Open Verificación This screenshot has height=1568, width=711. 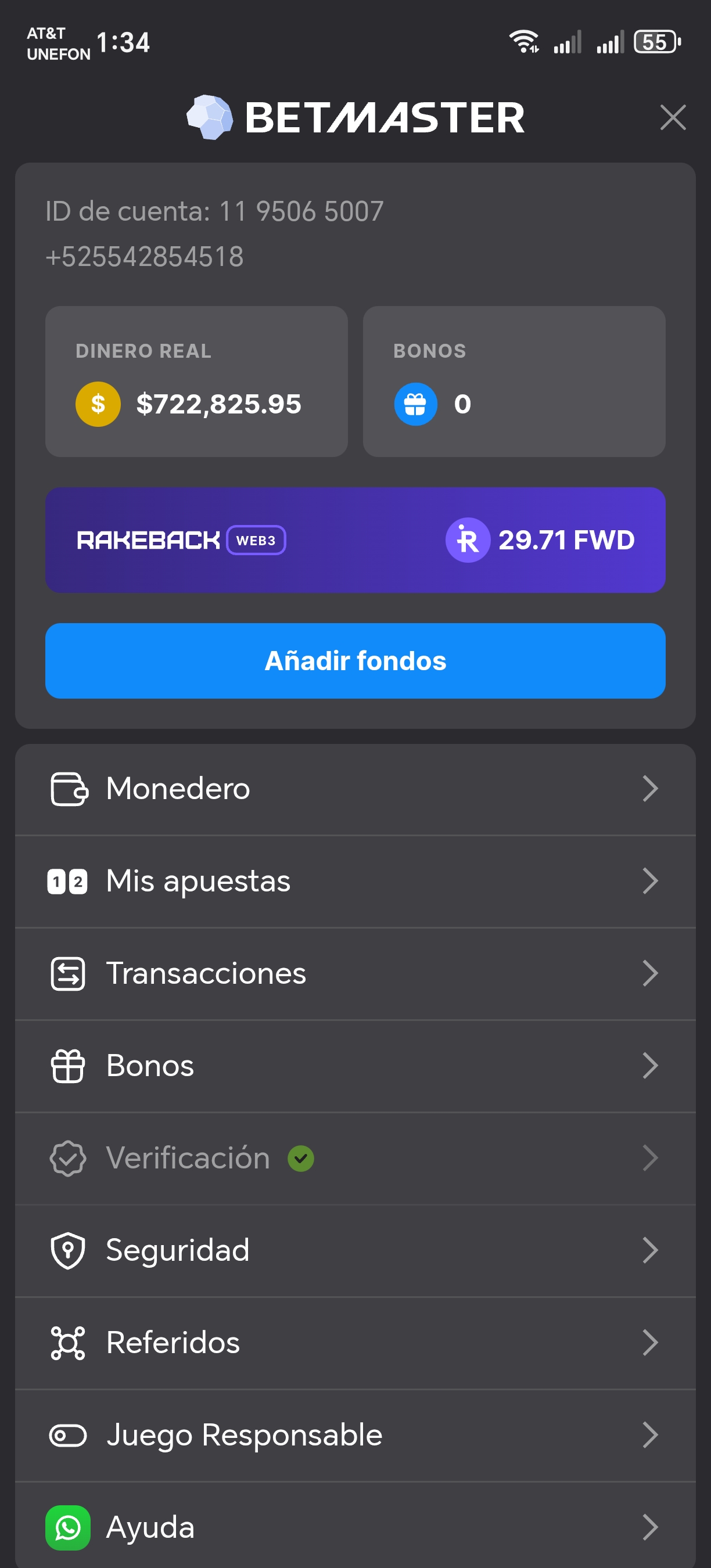coord(355,1158)
